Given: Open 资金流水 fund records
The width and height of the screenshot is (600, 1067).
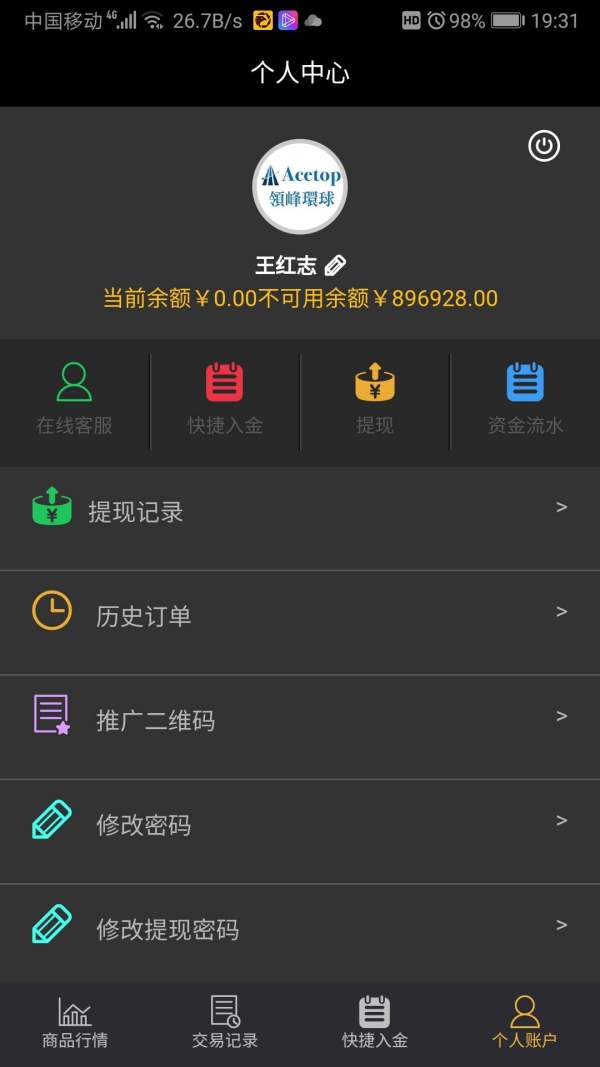Looking at the screenshot, I should point(525,399).
